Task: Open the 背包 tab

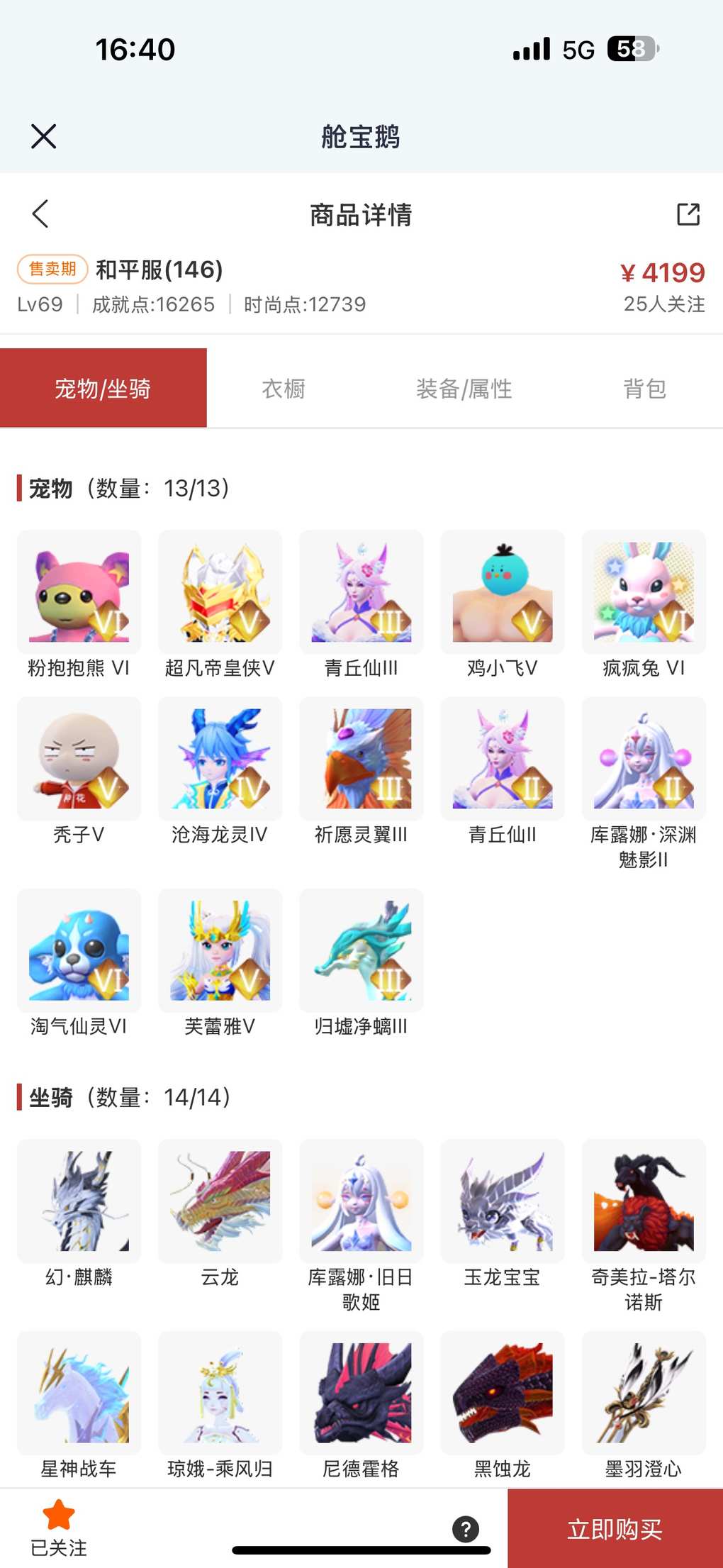Action: pyautogui.click(x=644, y=389)
